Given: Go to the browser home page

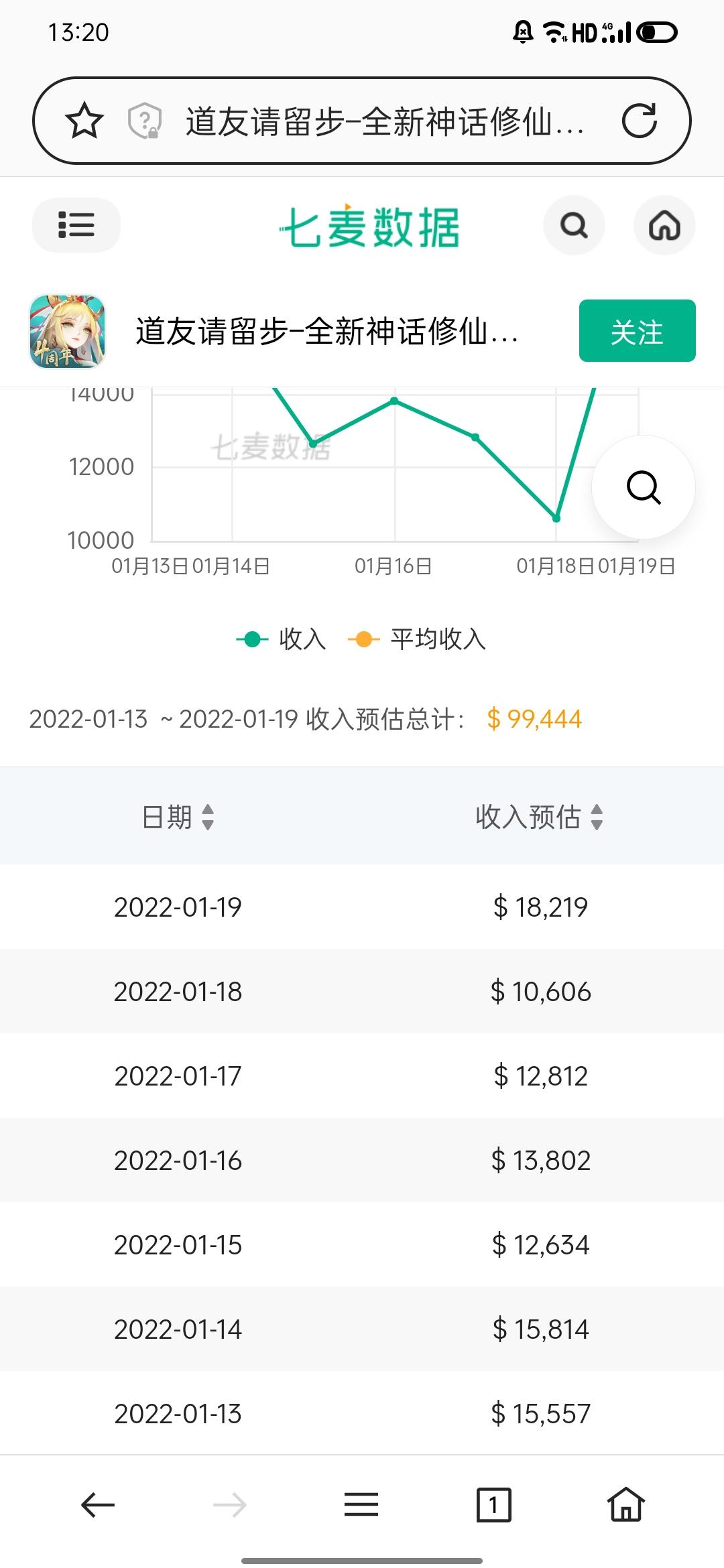Looking at the screenshot, I should click(625, 1505).
